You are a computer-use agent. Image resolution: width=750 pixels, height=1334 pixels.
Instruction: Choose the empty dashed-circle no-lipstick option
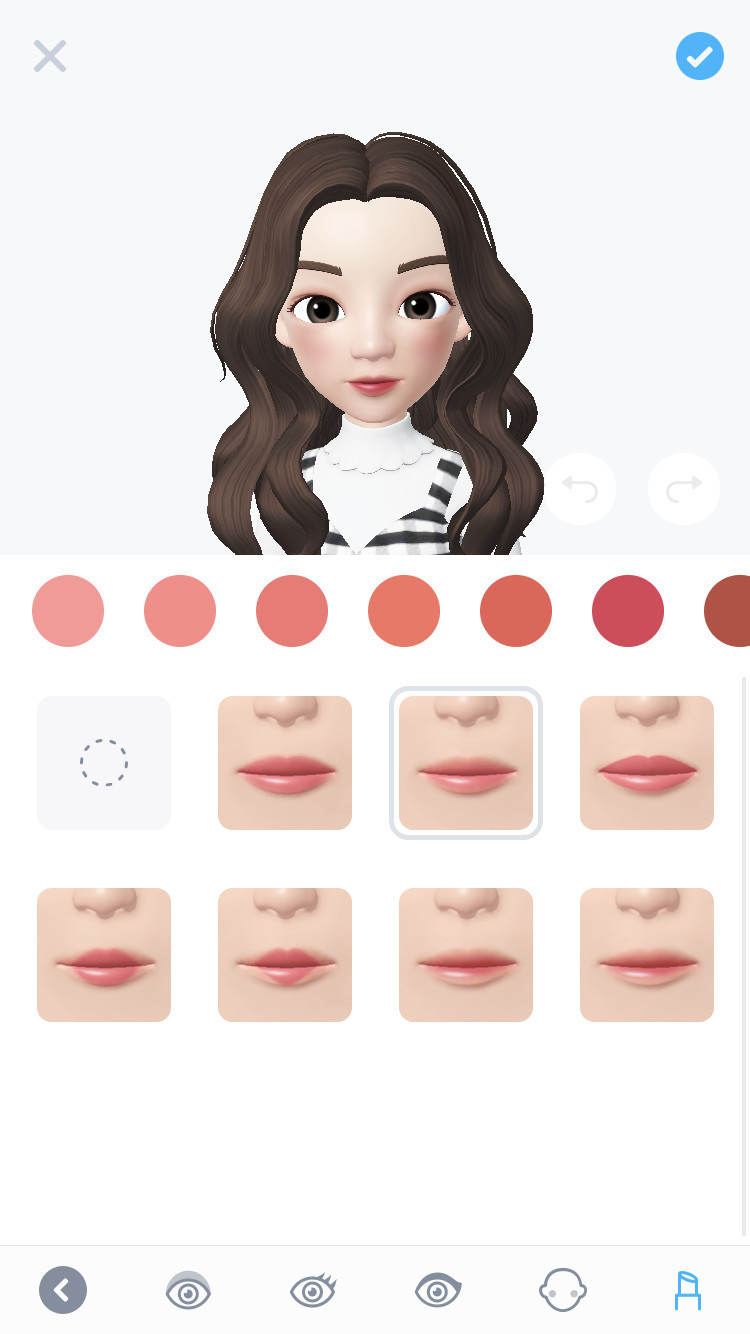click(x=104, y=763)
